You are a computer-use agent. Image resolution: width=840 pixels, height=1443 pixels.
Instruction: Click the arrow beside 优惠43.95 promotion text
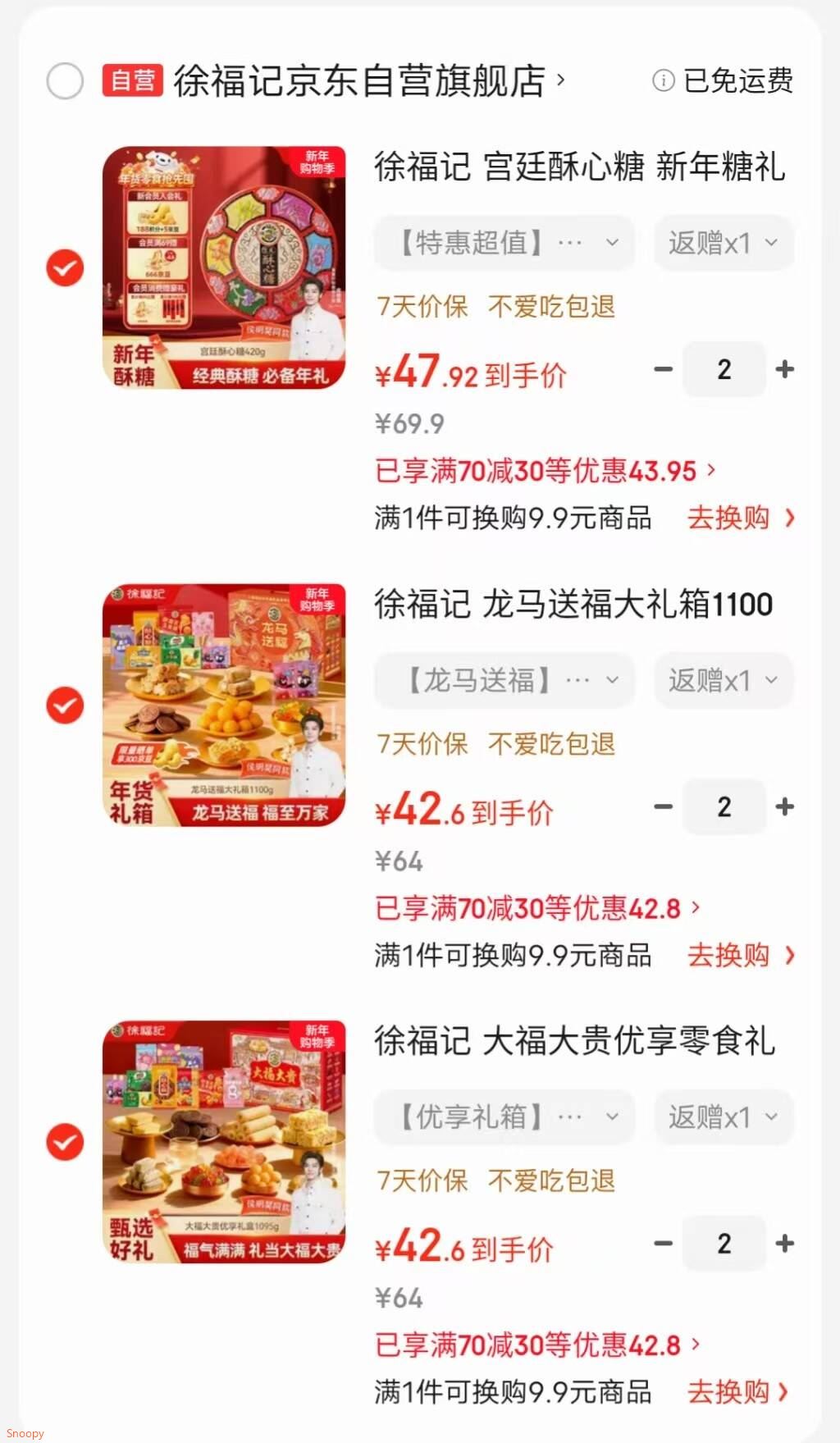[x=710, y=470]
